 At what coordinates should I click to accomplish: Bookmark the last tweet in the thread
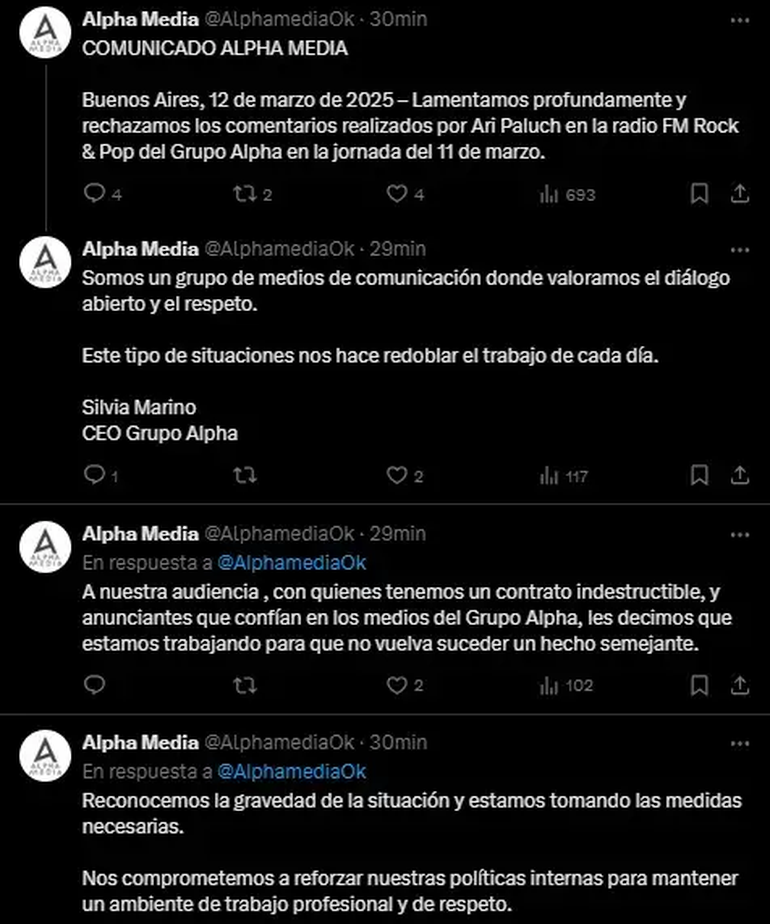(x=700, y=920)
